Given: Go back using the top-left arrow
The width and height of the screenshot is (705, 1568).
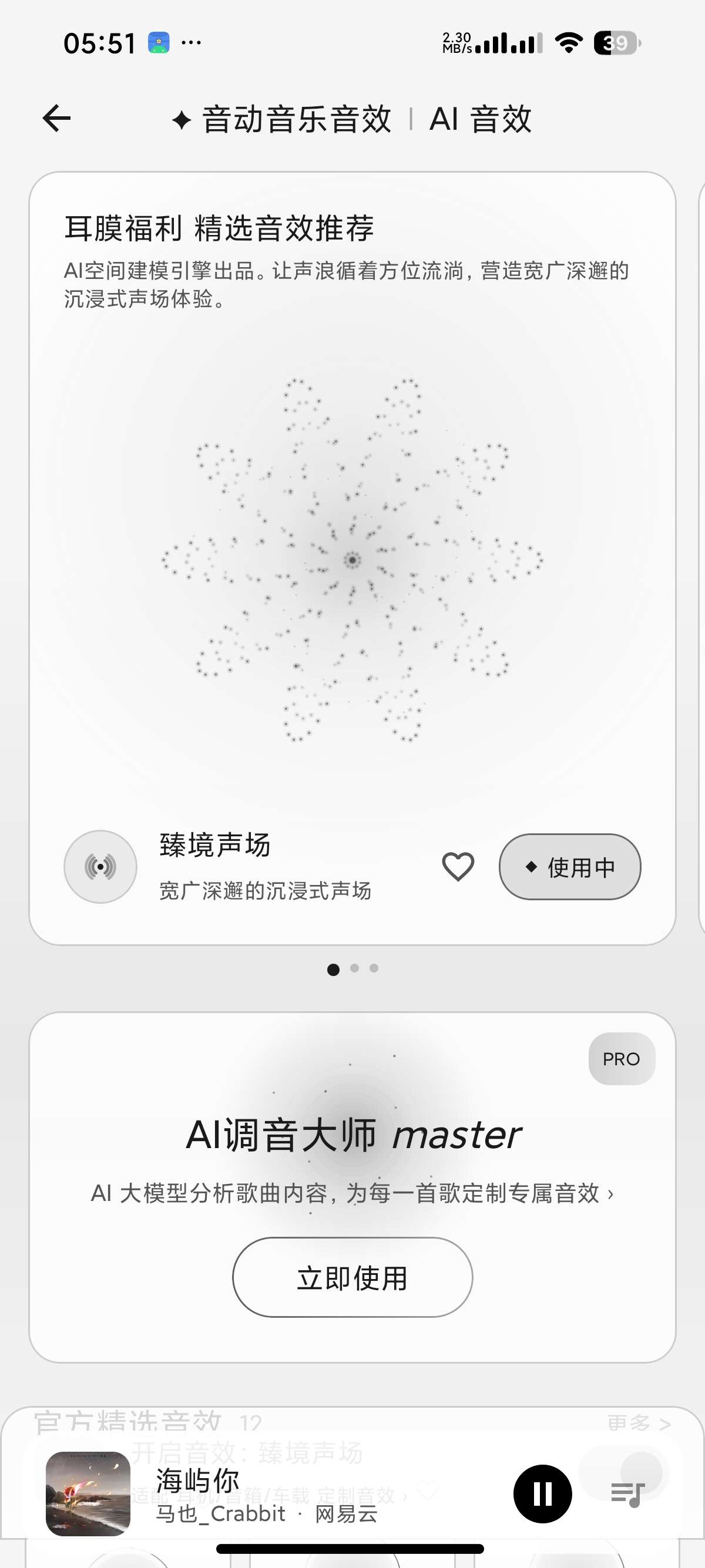Looking at the screenshot, I should (56, 118).
